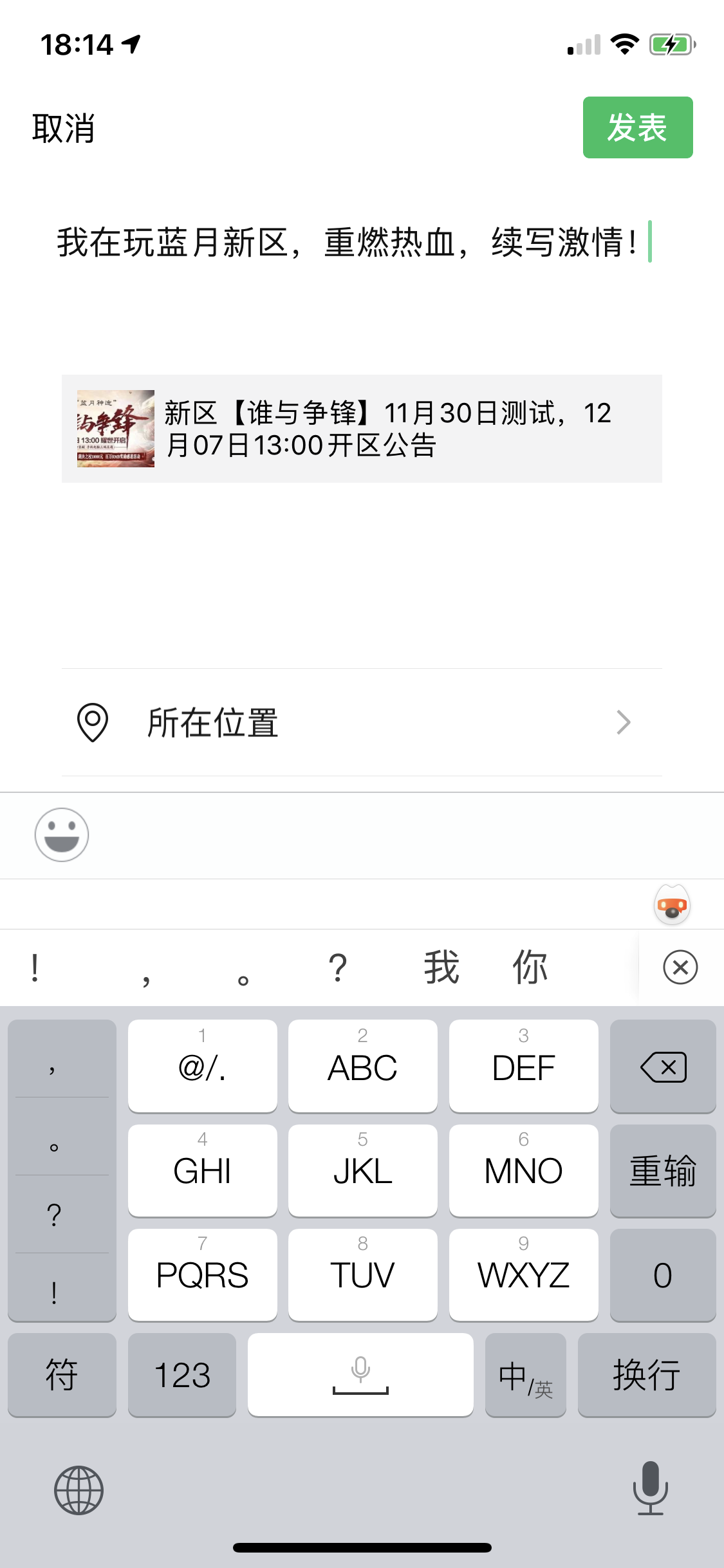Tap the 重输 re-enter key
This screenshot has height=1568, width=724.
[x=663, y=1171]
